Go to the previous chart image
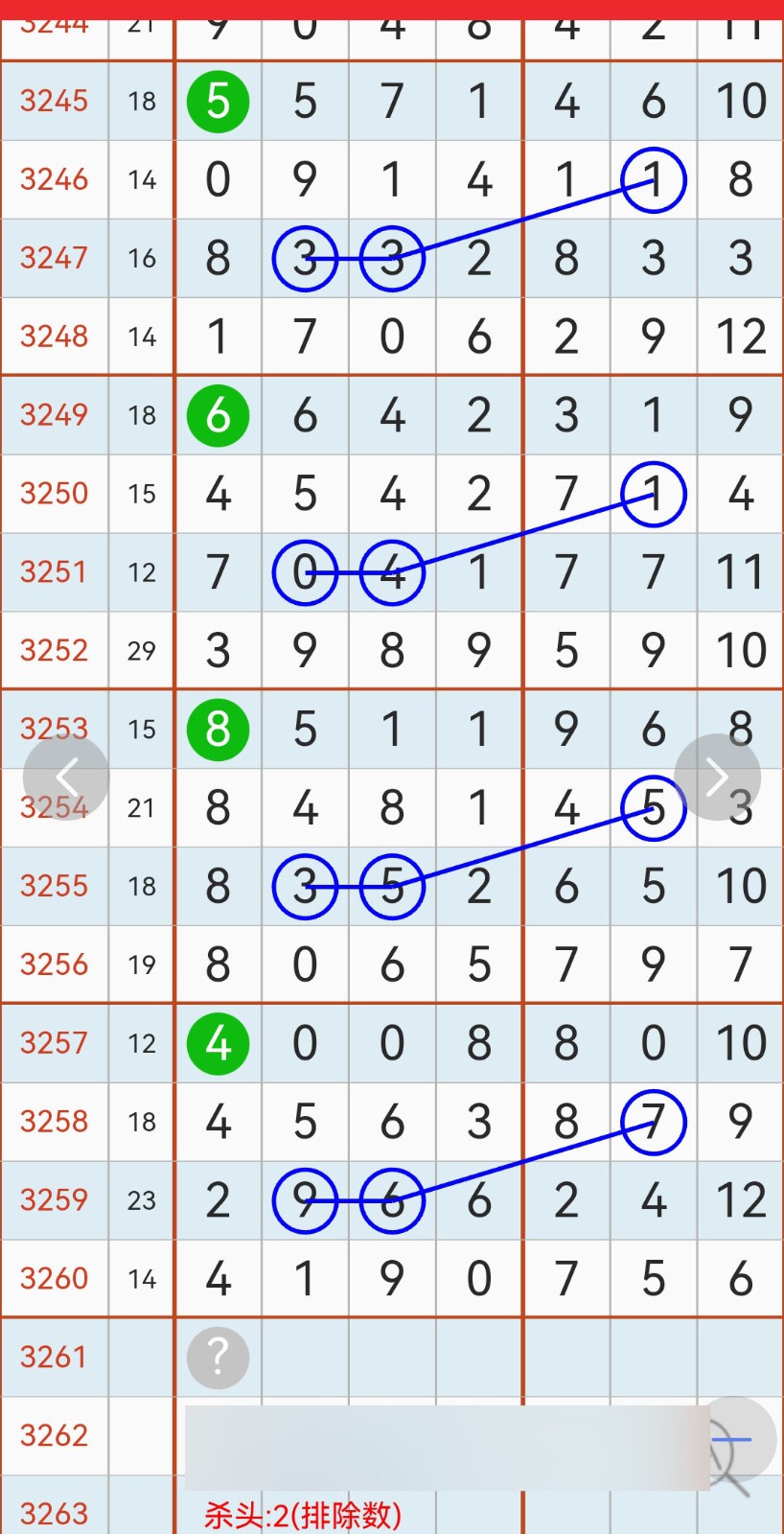This screenshot has height=1534, width=784. click(66, 778)
